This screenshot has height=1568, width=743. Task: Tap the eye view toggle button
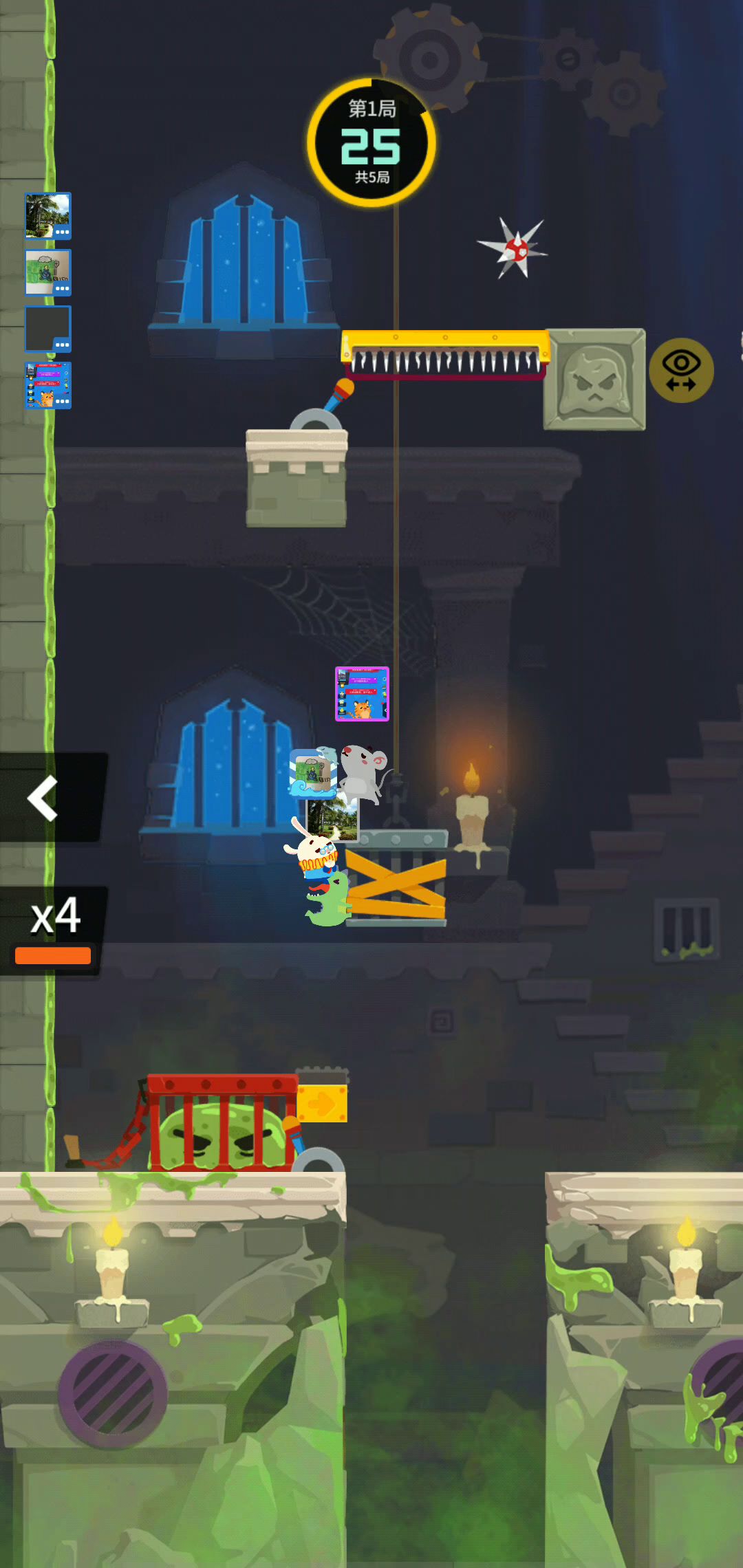(681, 371)
